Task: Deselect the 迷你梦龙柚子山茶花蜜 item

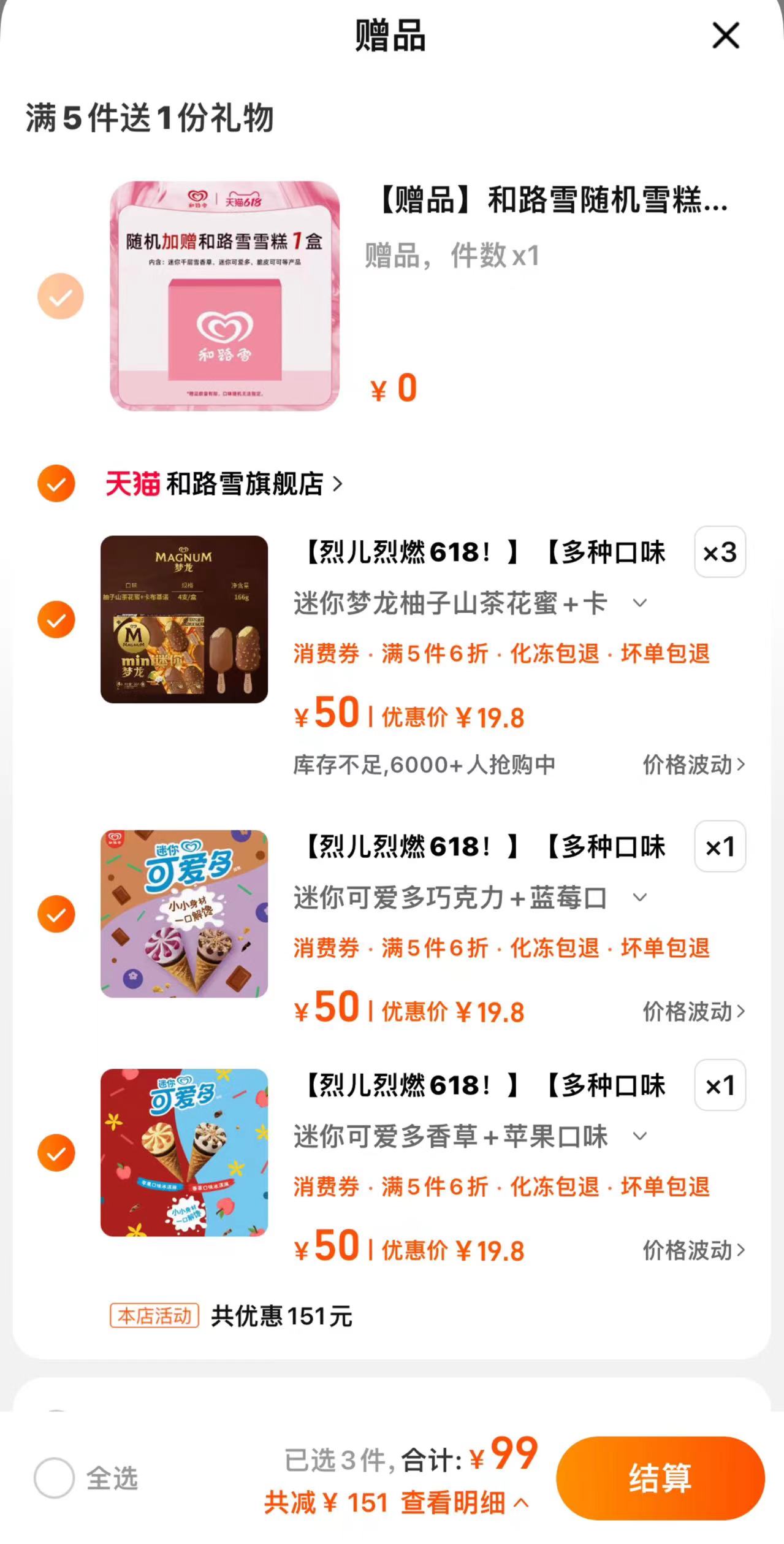Action: 56,619
